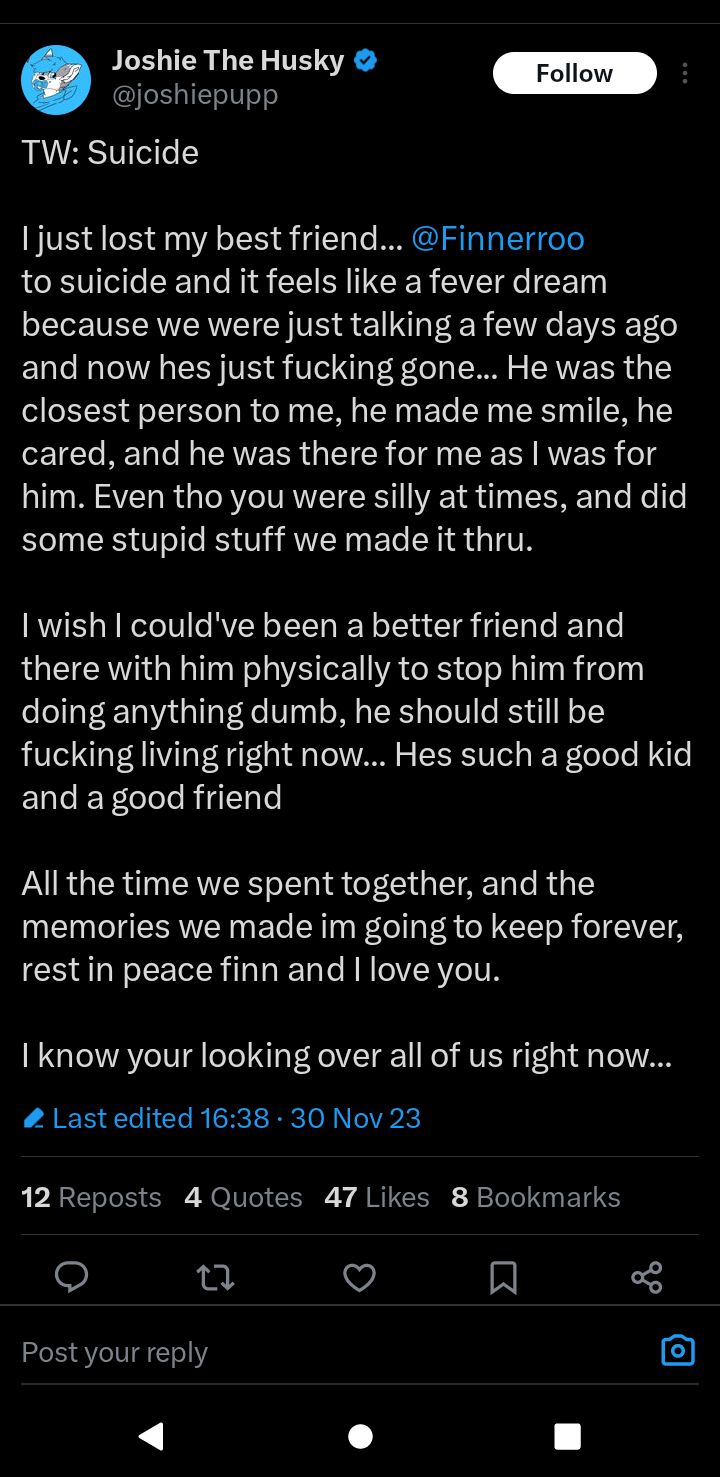View the post's edit history
This screenshot has width=720, height=1477.
(222, 1118)
